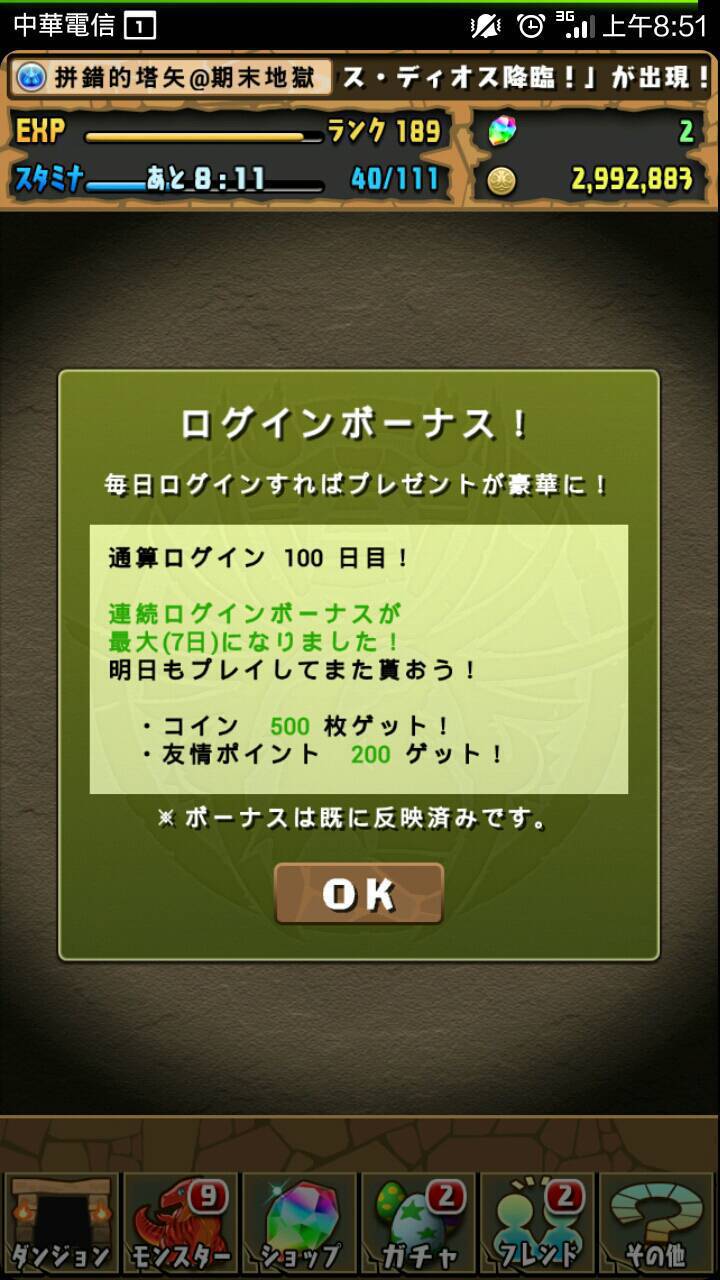Open the ガチャ gacha tab
Image resolution: width=720 pixels, height=1280 pixels.
[x=419, y=1224]
